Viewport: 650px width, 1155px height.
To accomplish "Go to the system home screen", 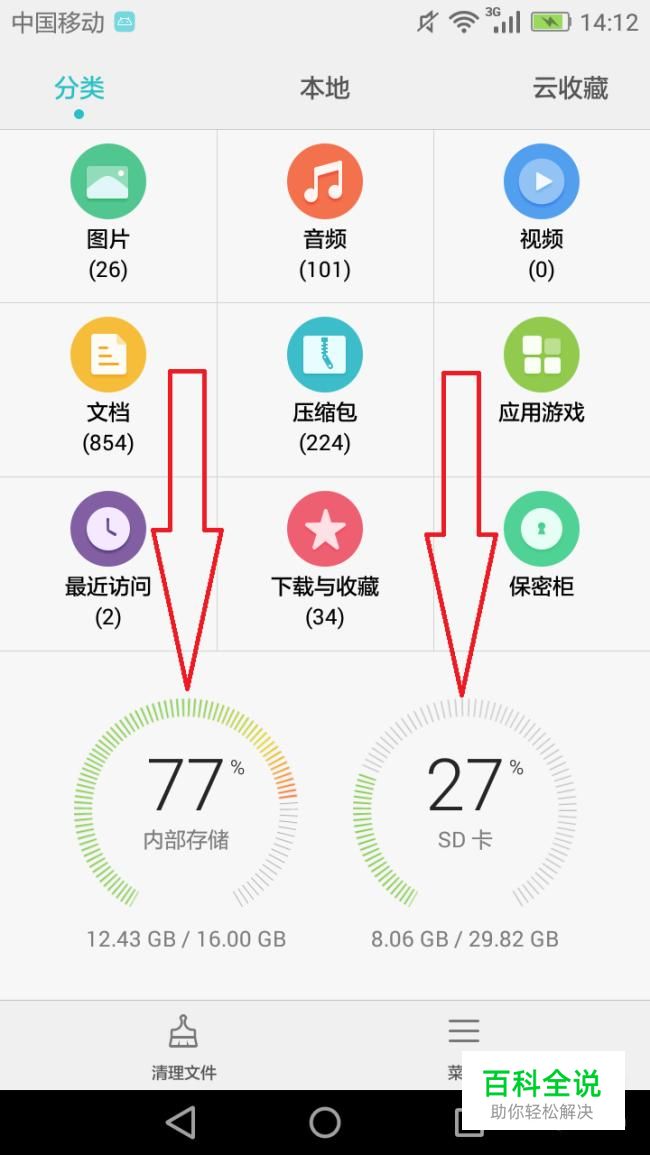I will point(325,1123).
